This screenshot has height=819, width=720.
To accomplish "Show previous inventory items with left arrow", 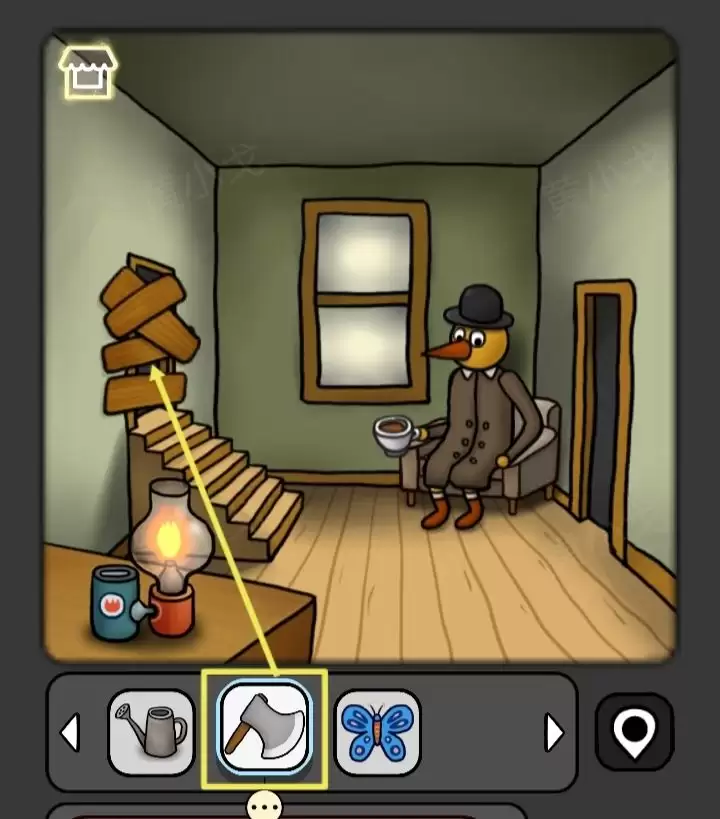I will tap(71, 732).
